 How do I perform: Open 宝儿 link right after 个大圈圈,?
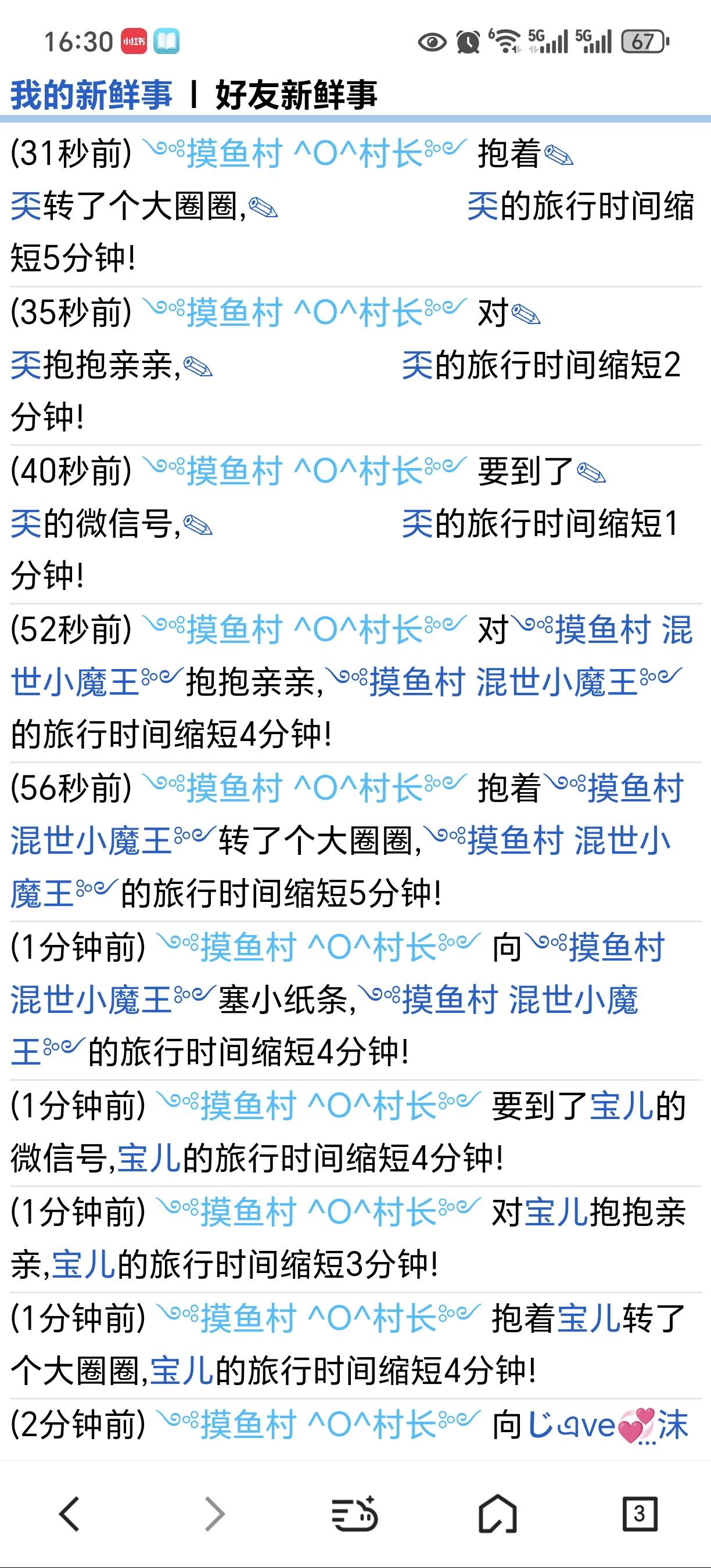click(181, 1371)
